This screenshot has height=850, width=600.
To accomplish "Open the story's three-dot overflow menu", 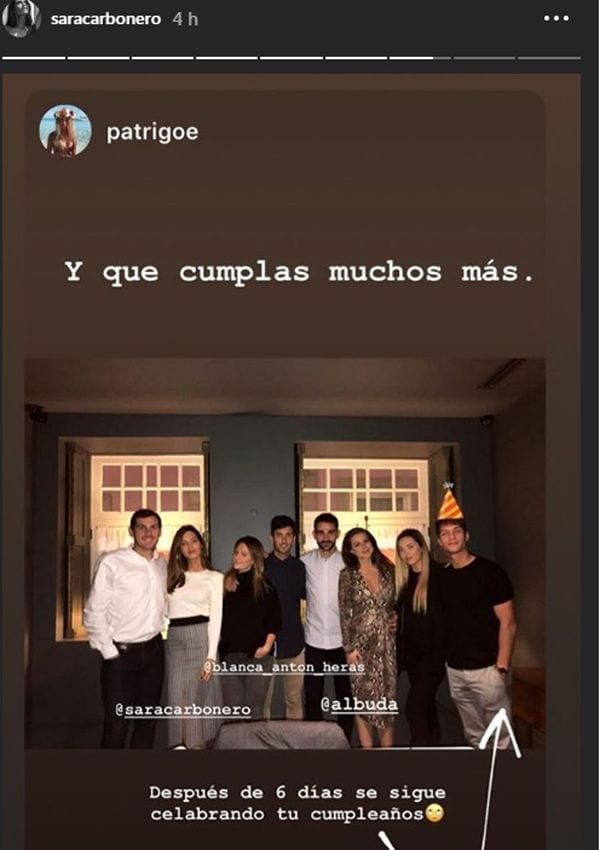I will click(x=556, y=19).
